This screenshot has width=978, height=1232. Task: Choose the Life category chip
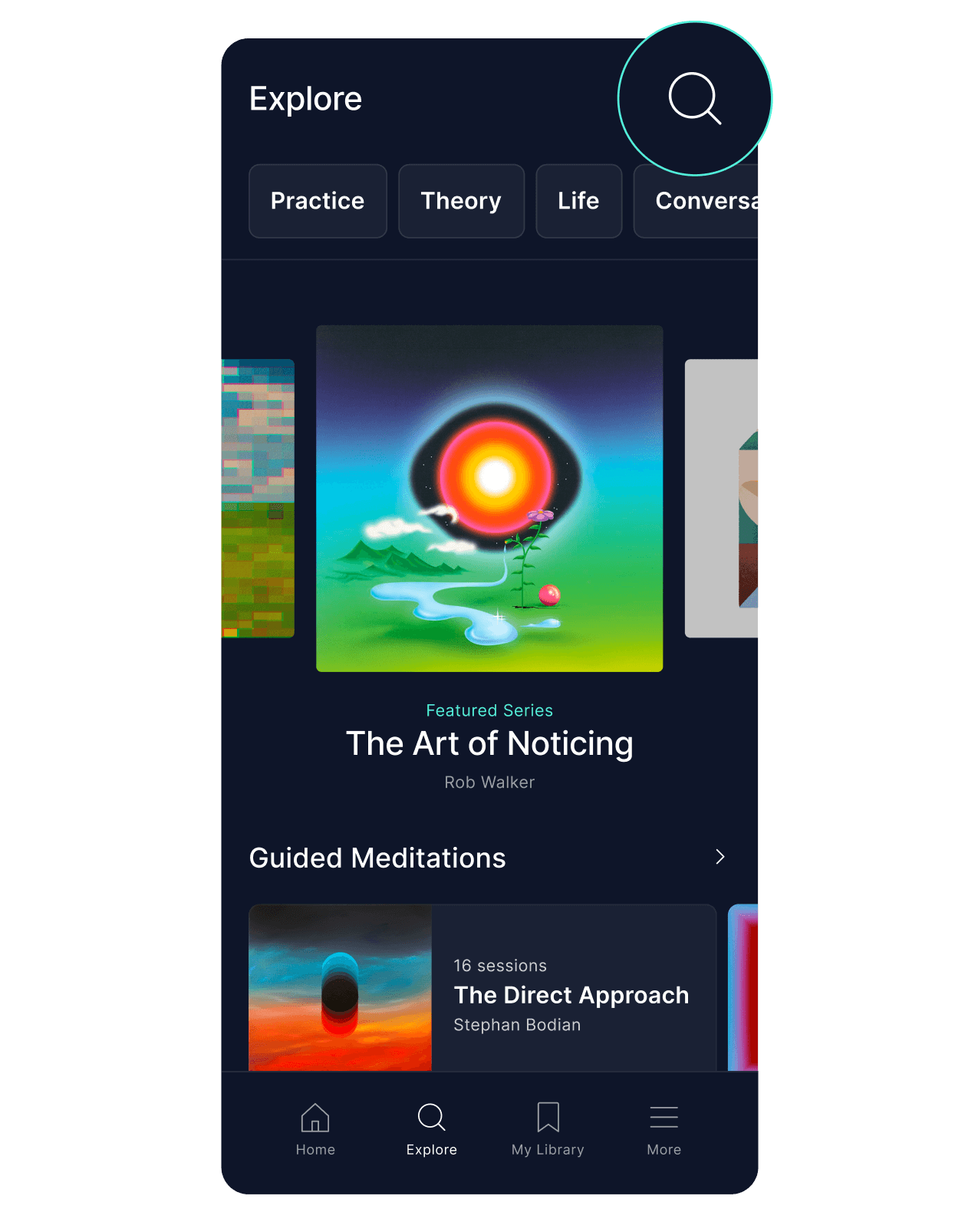point(578,201)
